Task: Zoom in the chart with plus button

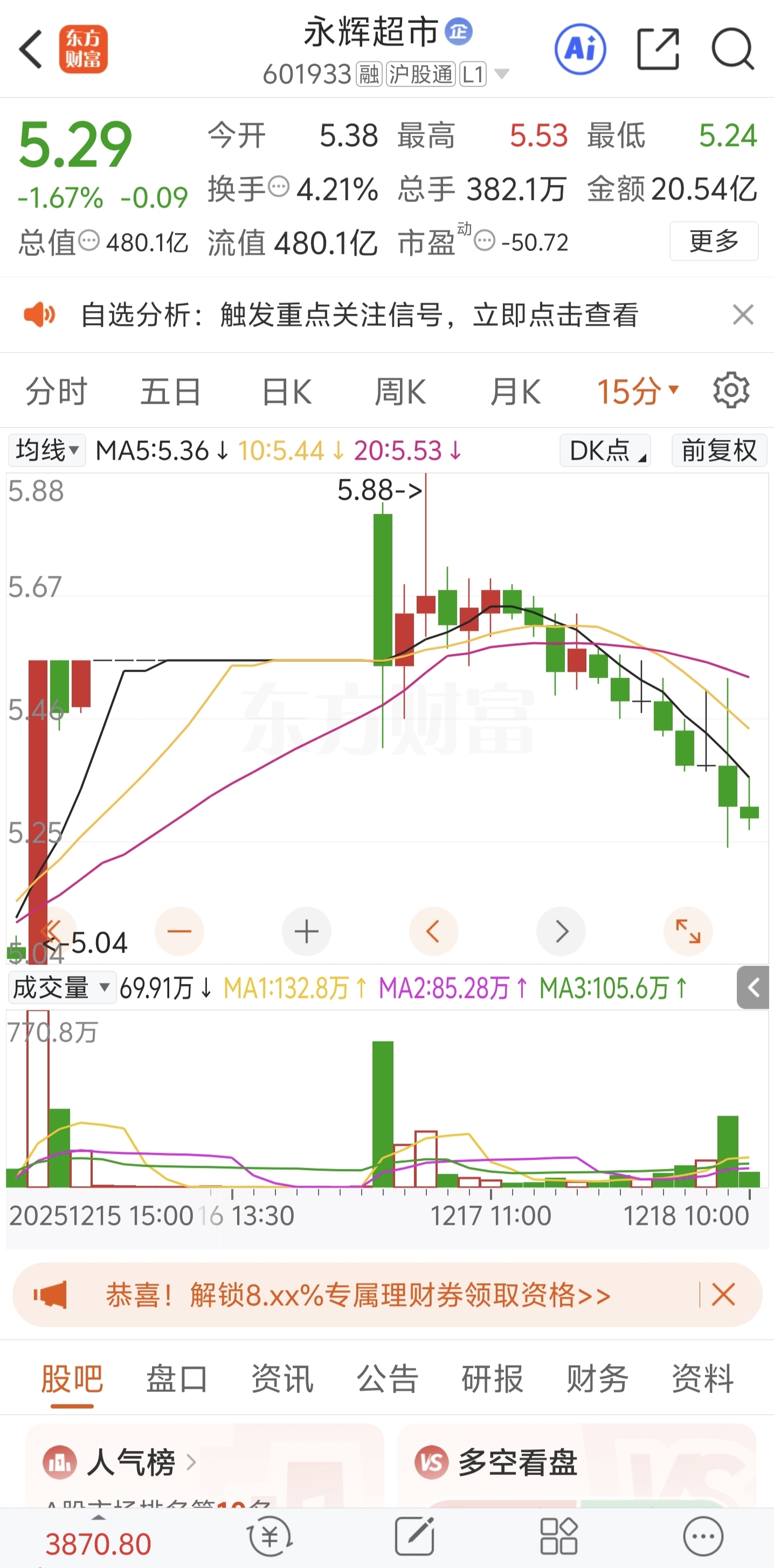Action: [x=306, y=931]
